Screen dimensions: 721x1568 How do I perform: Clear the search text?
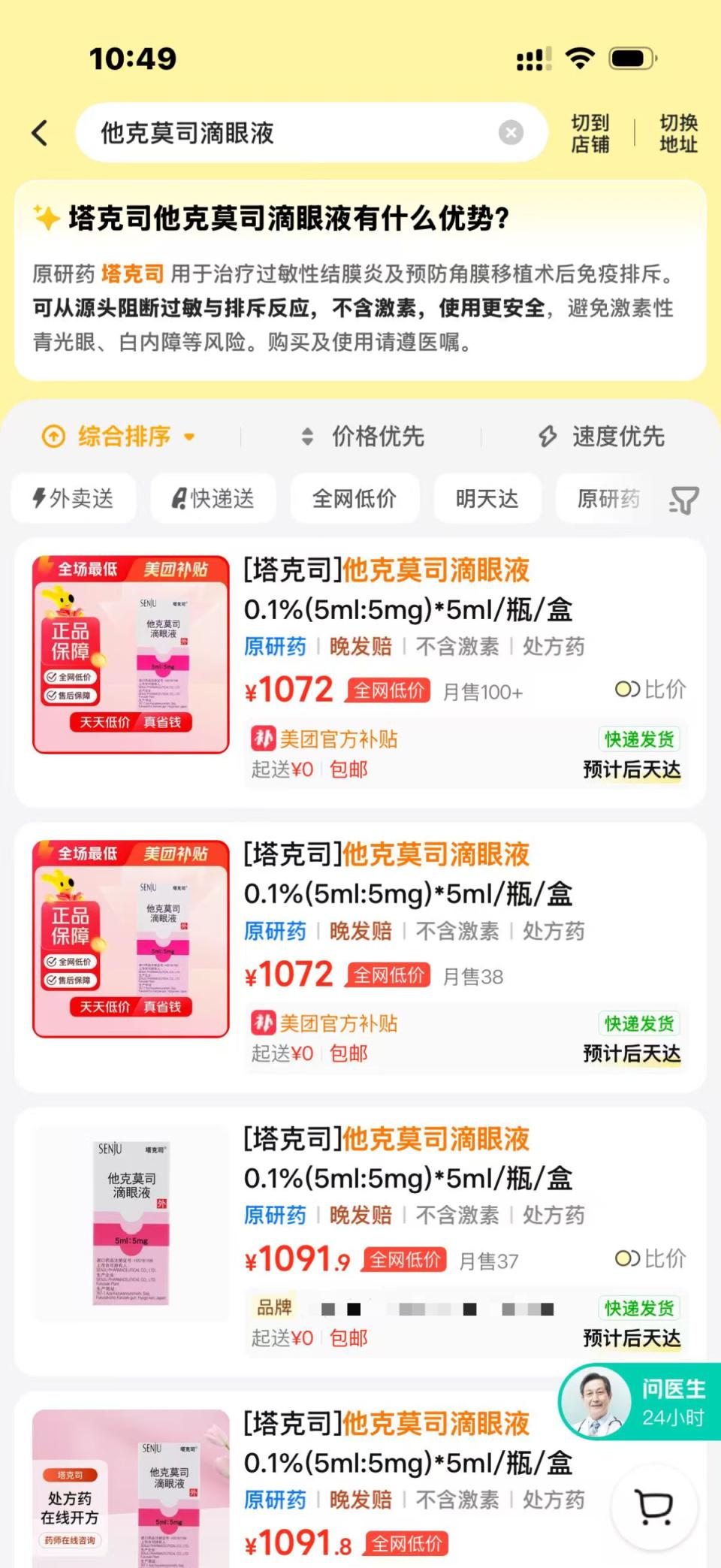tap(511, 133)
